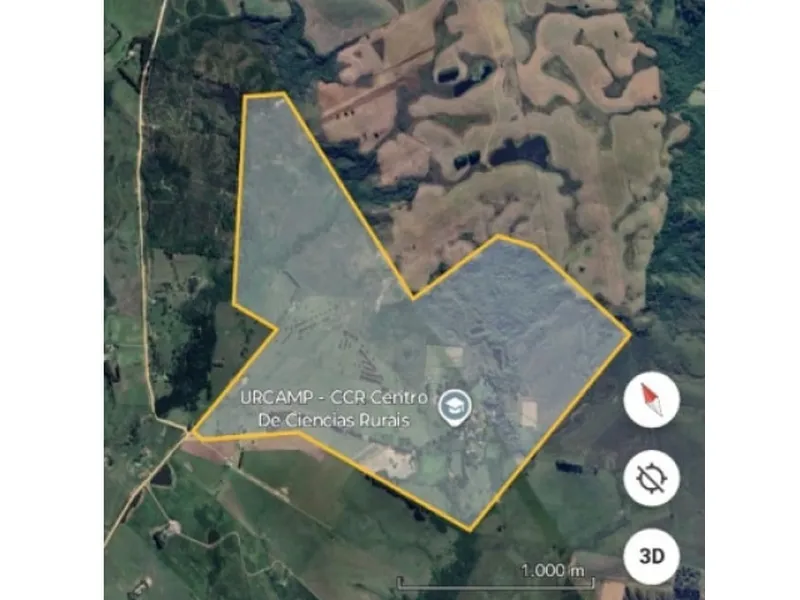Switch the map to 3D view
The height and width of the screenshot is (600, 800).
pos(651,555)
